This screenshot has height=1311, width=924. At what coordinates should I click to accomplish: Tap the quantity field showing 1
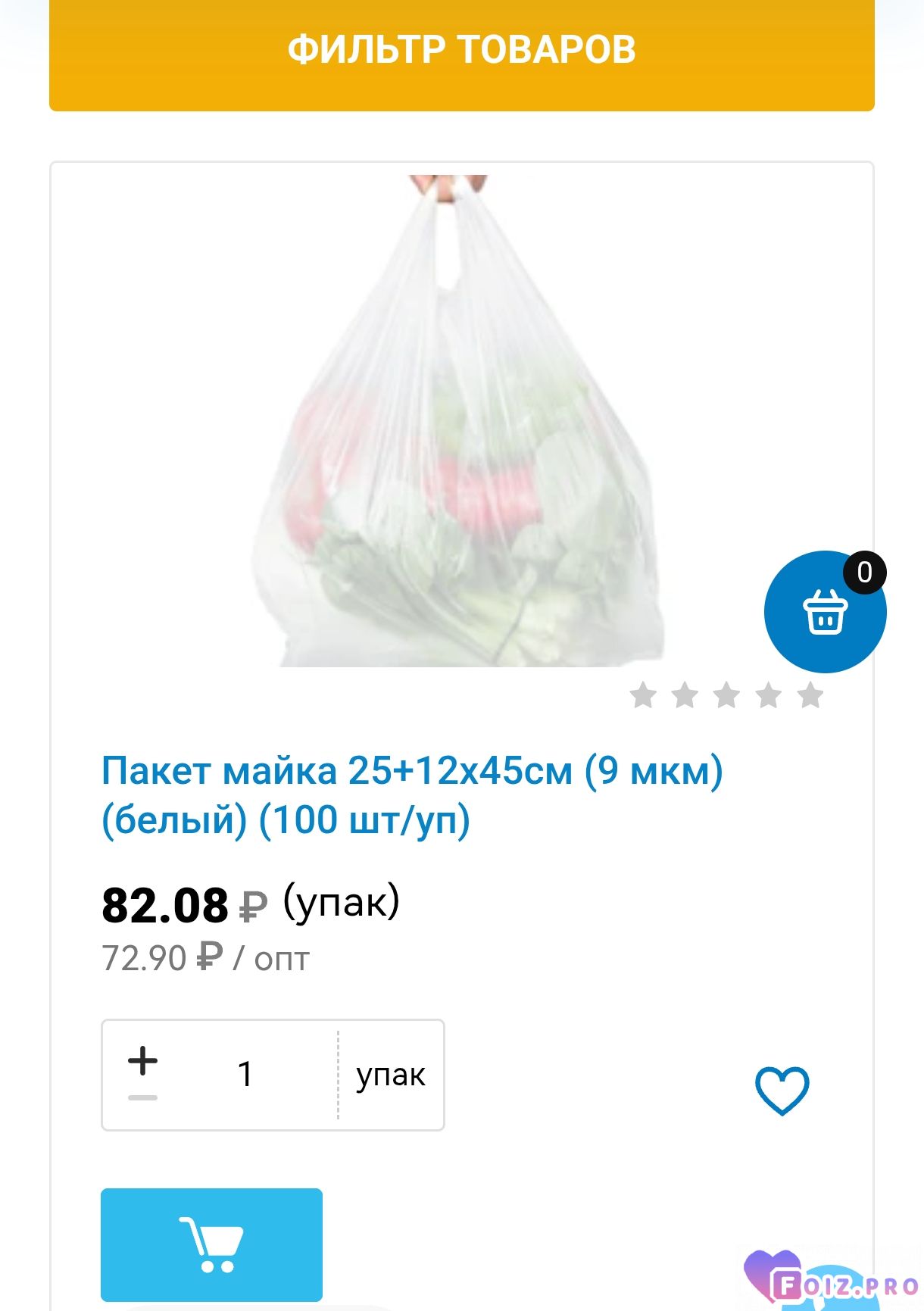click(x=245, y=1074)
